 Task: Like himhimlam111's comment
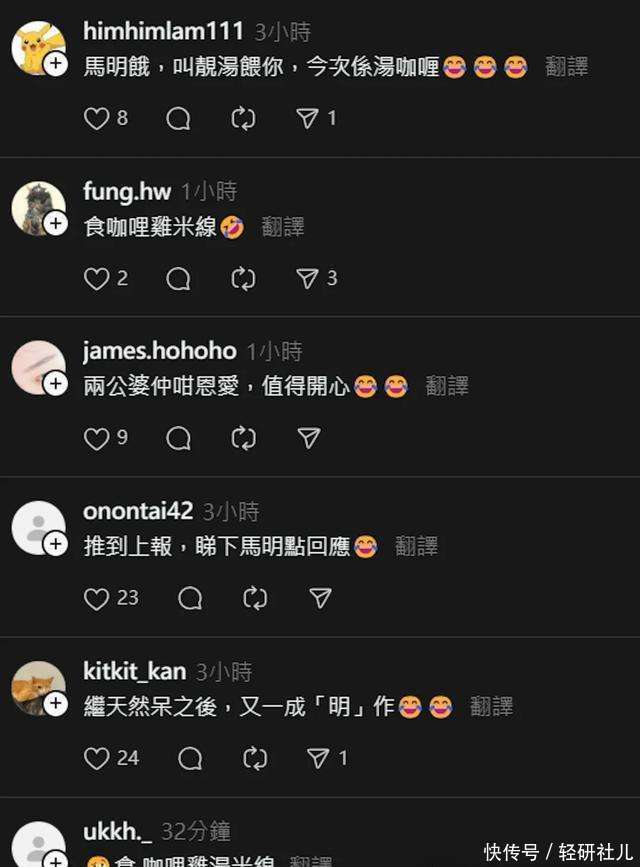click(x=96, y=119)
